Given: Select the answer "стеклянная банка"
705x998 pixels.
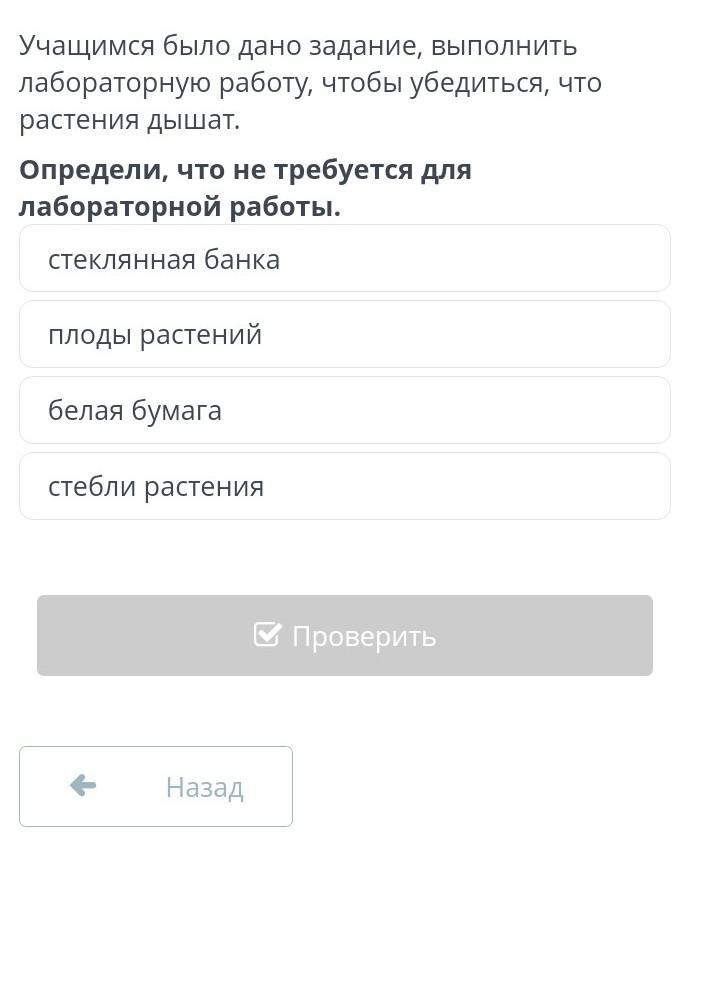Looking at the screenshot, I should [344, 259].
